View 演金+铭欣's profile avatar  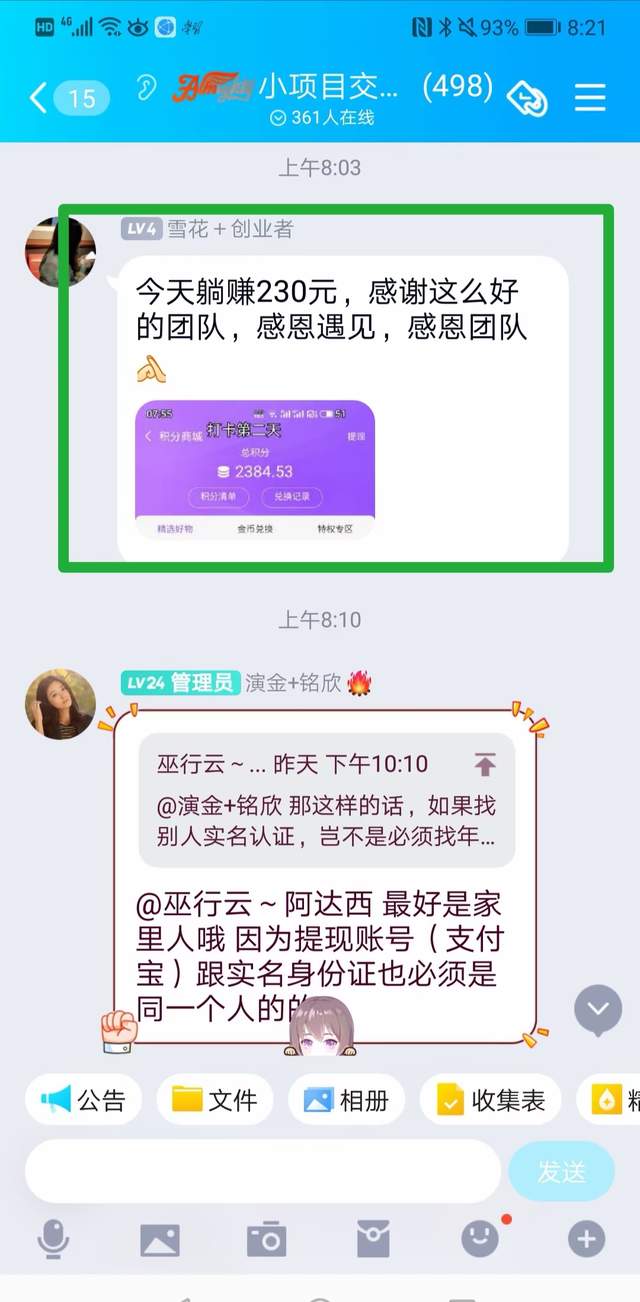coord(60,704)
